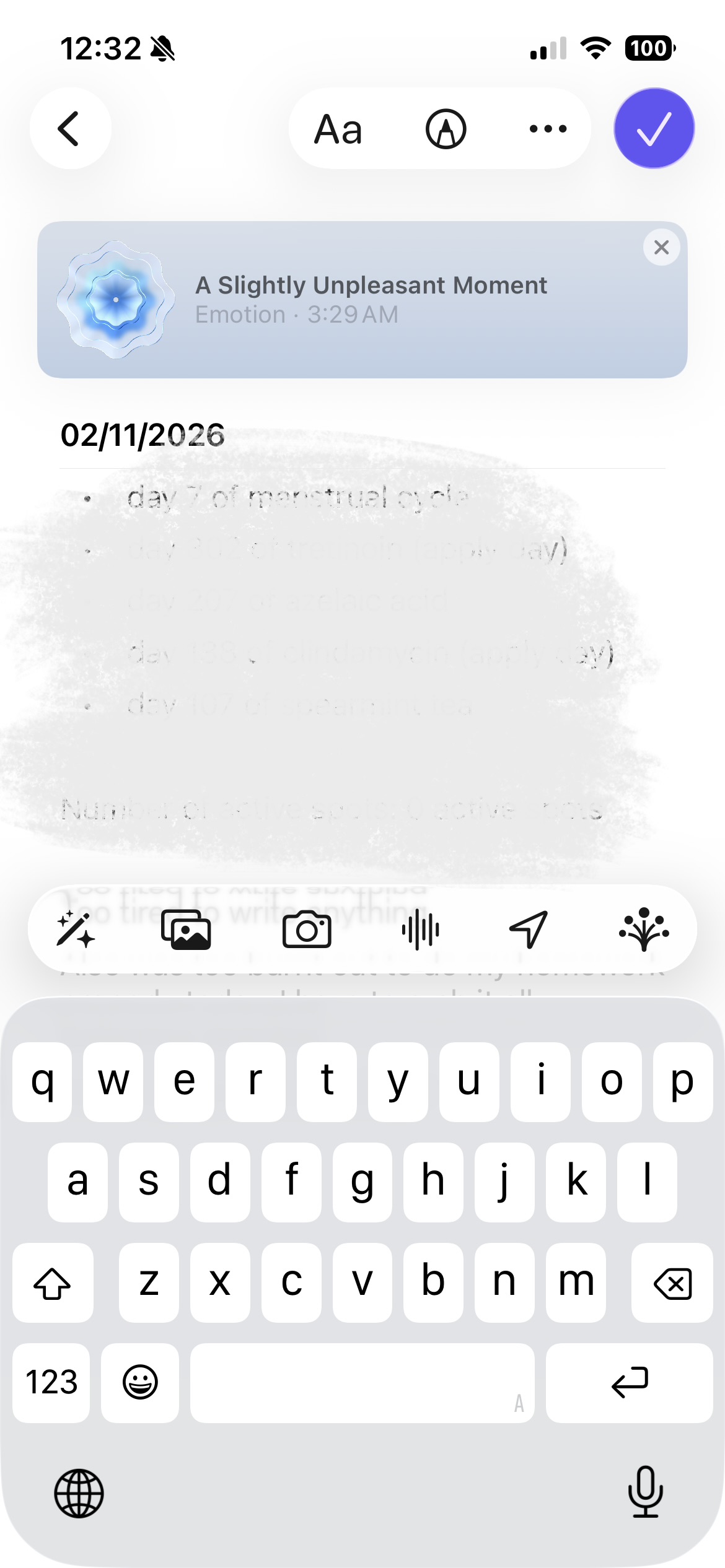Switch keyboard language with the globe
Screen dimensions: 725x1568
[79, 1492]
